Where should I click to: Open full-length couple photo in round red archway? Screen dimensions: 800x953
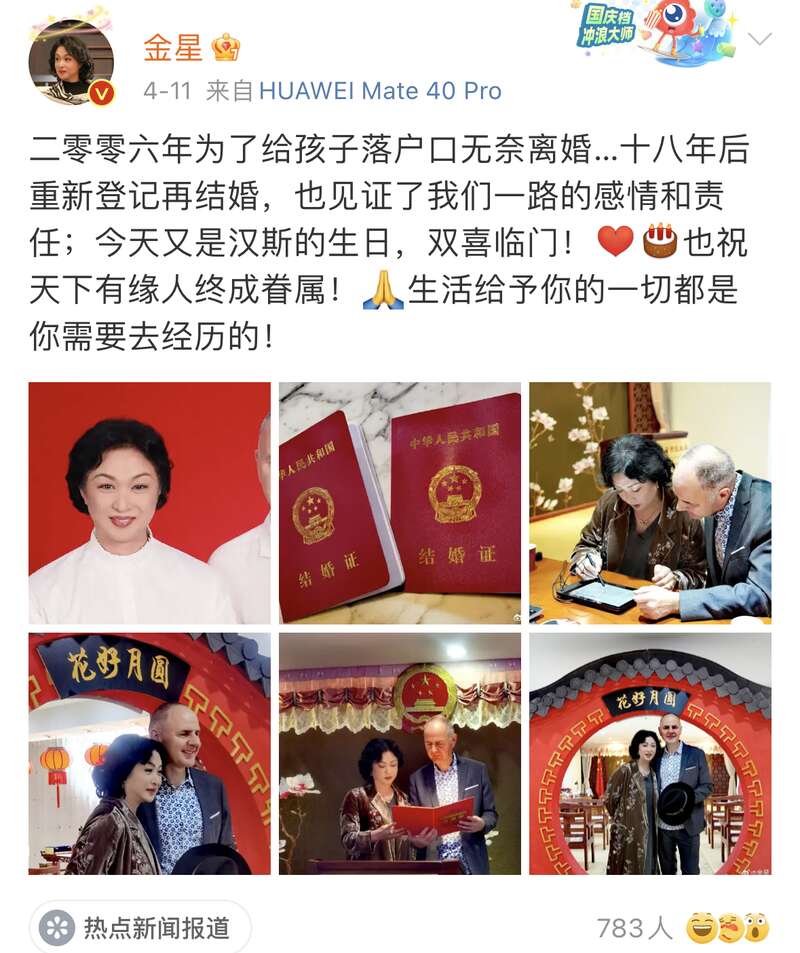pyautogui.click(x=650, y=753)
